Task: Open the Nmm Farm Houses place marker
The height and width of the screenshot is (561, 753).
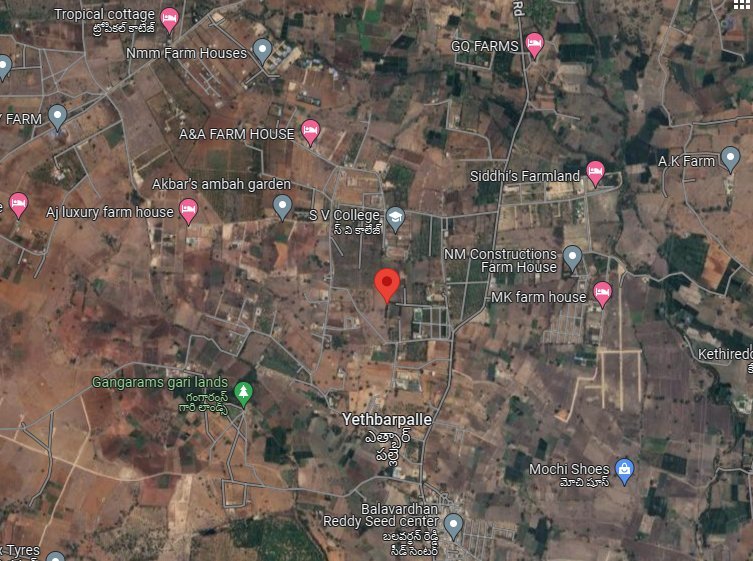Action: pyautogui.click(x=262, y=49)
